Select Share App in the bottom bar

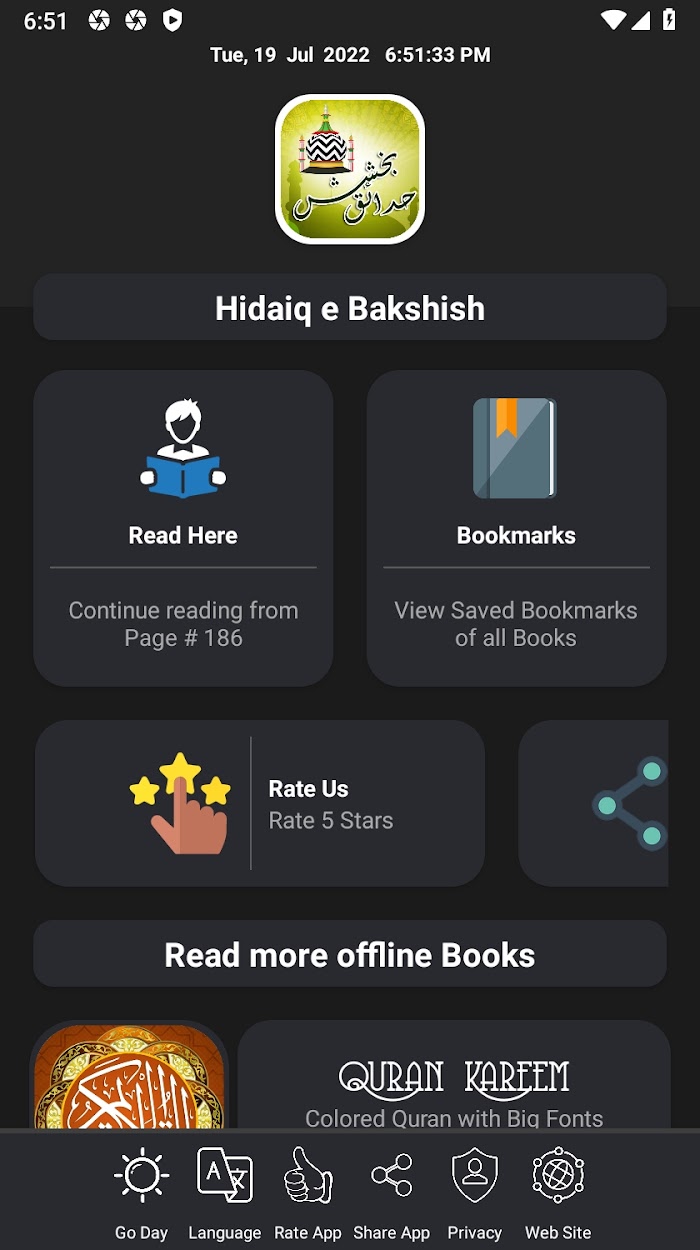(391, 1194)
